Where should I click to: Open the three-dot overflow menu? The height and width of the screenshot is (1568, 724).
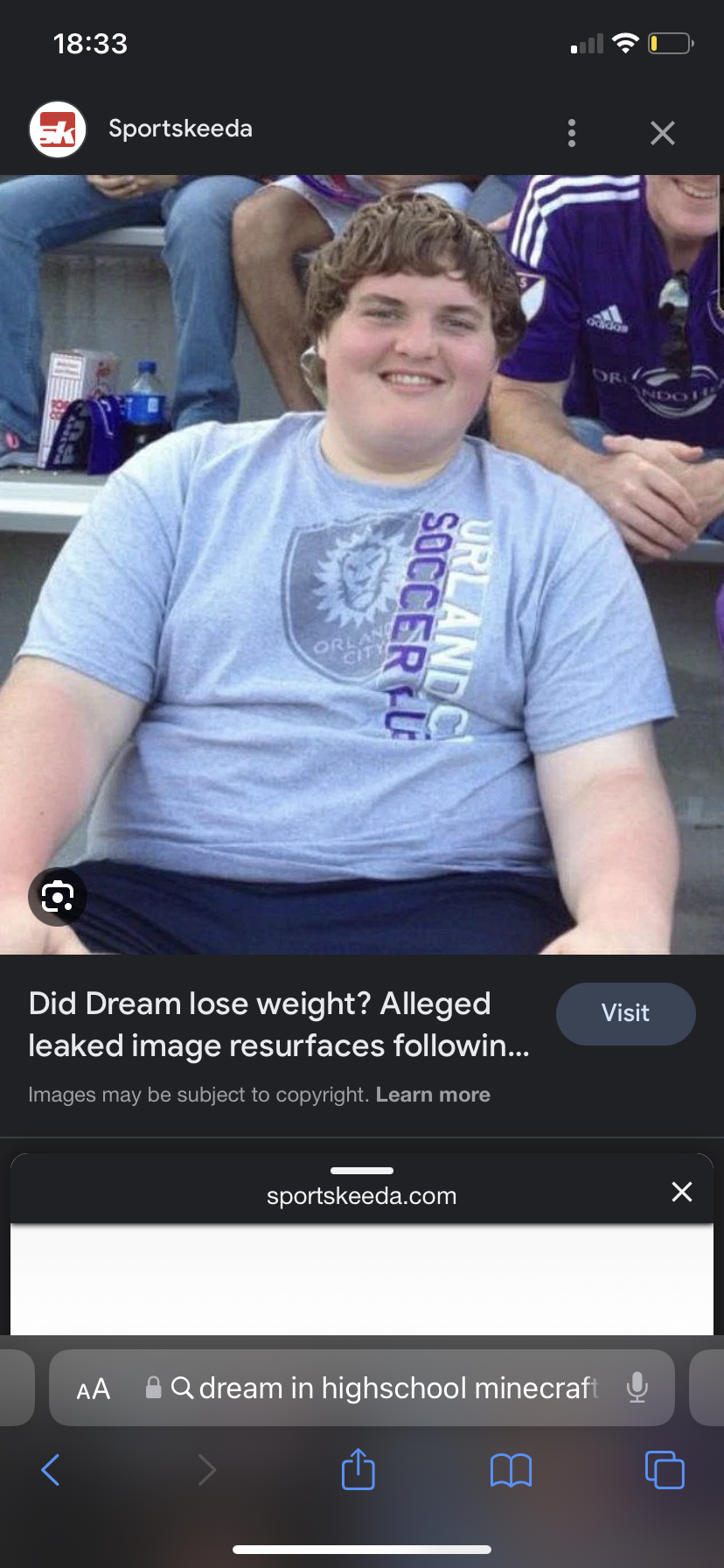click(x=572, y=133)
